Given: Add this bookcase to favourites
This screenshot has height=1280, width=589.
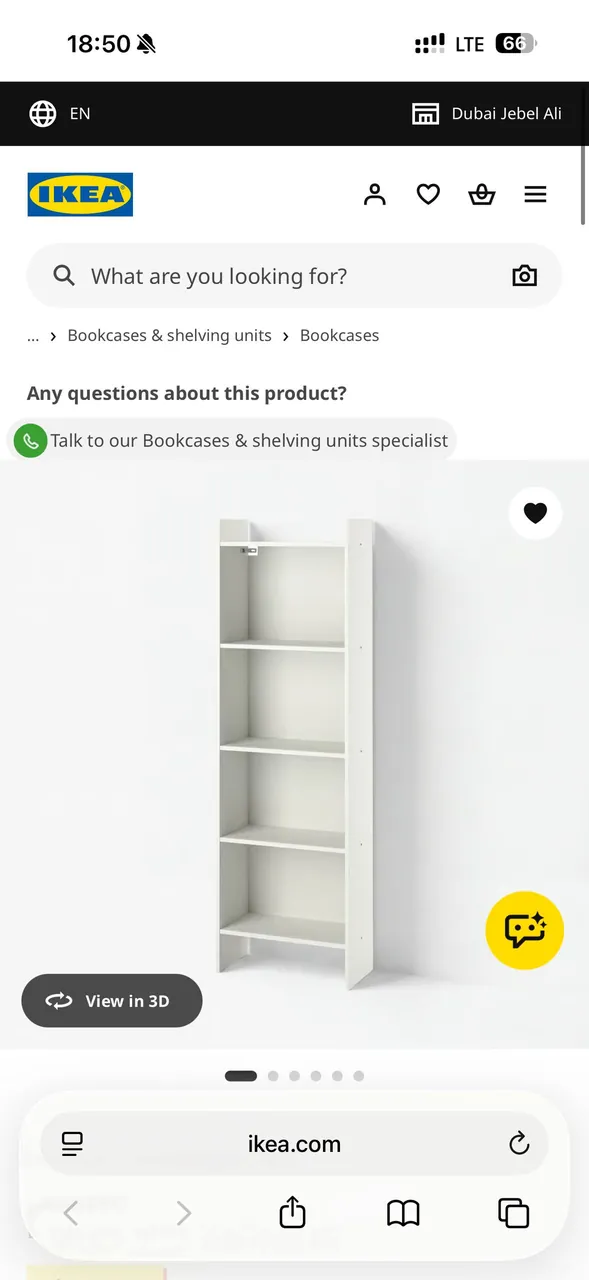Looking at the screenshot, I should click(x=535, y=513).
